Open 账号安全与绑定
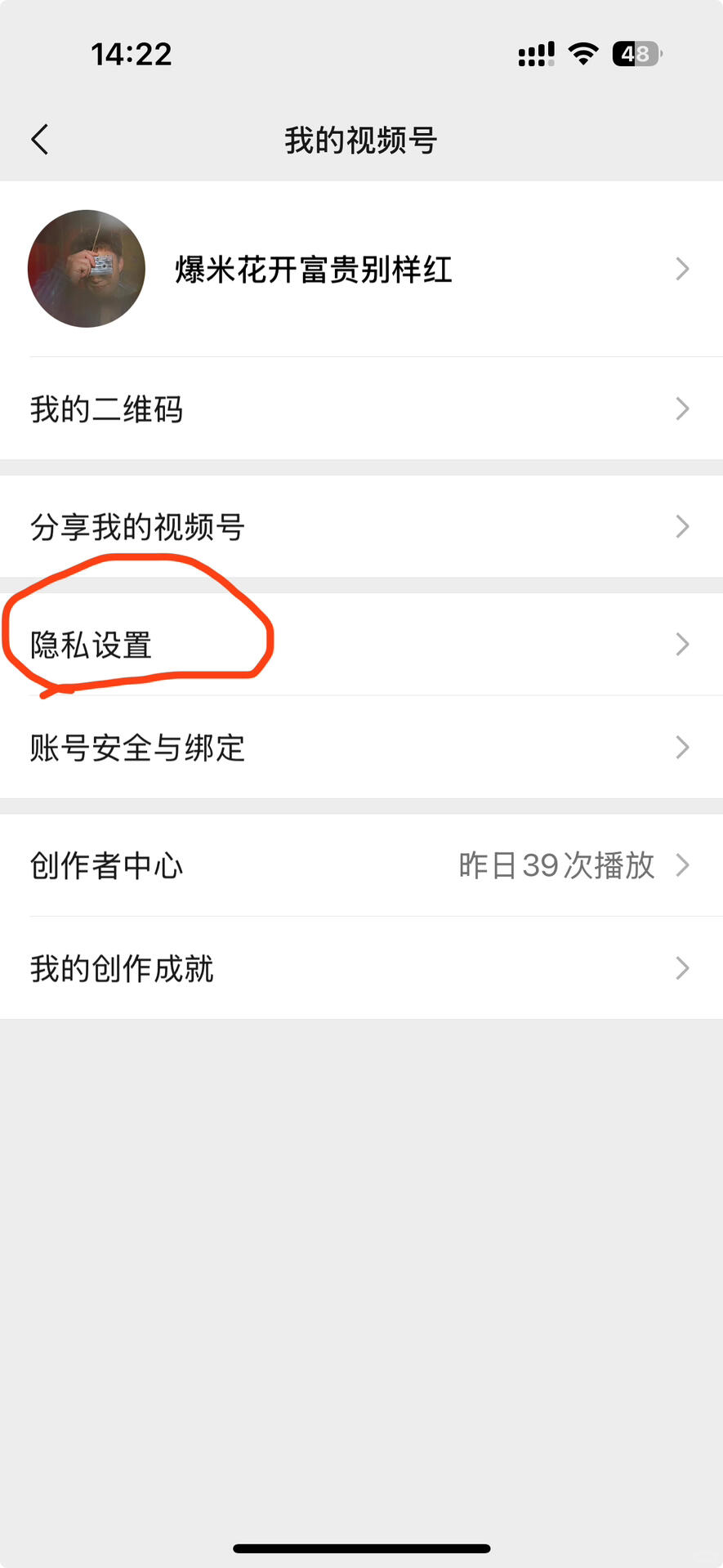 click(x=361, y=748)
